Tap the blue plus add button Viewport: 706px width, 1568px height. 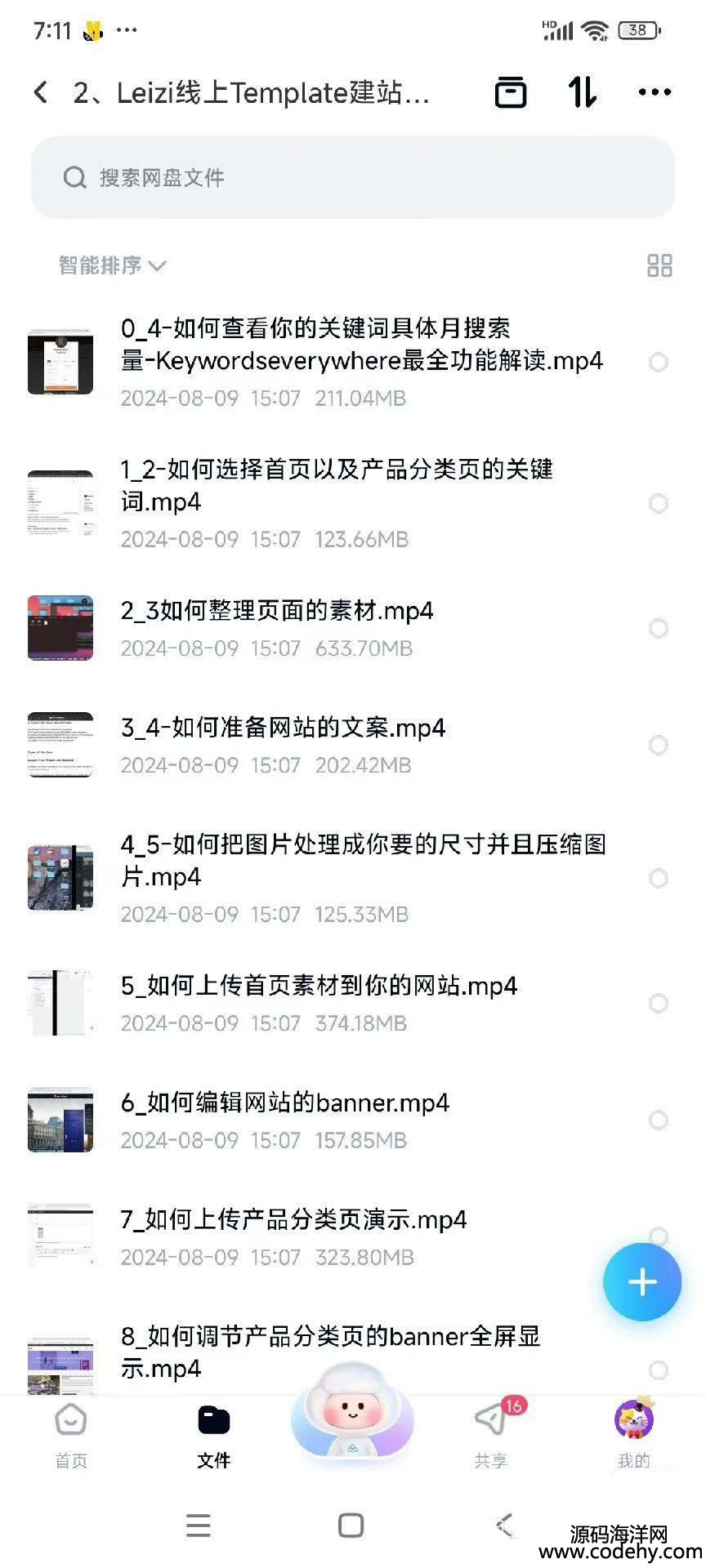[x=642, y=1281]
